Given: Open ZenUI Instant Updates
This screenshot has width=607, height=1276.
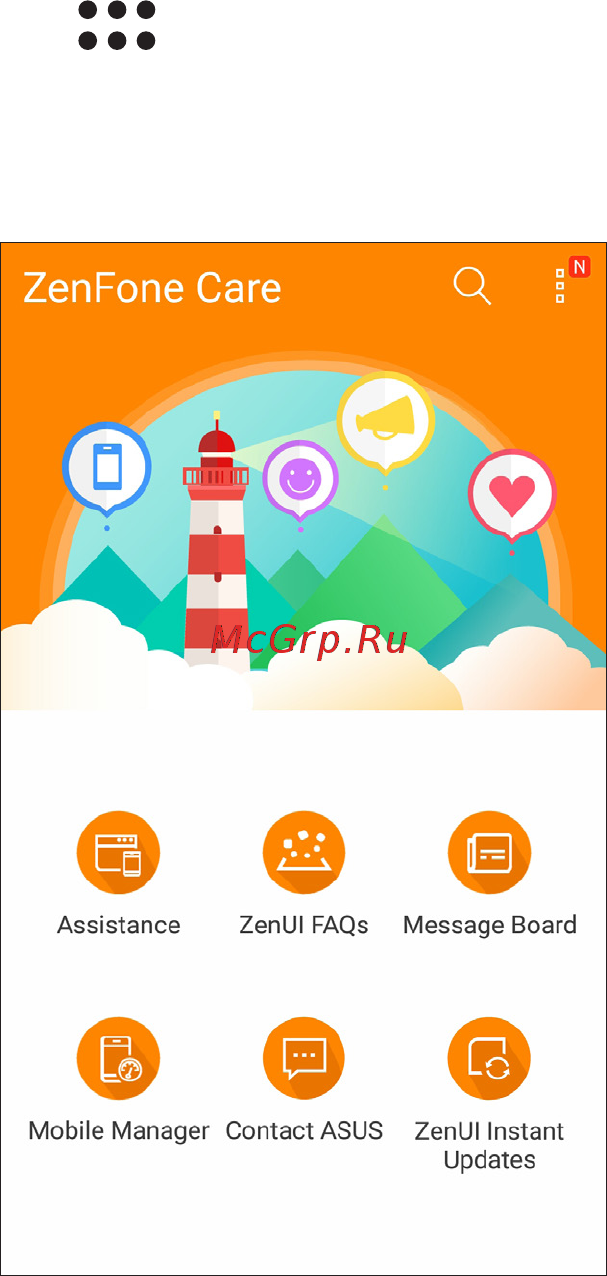Looking at the screenshot, I should pyautogui.click(x=489, y=1060).
